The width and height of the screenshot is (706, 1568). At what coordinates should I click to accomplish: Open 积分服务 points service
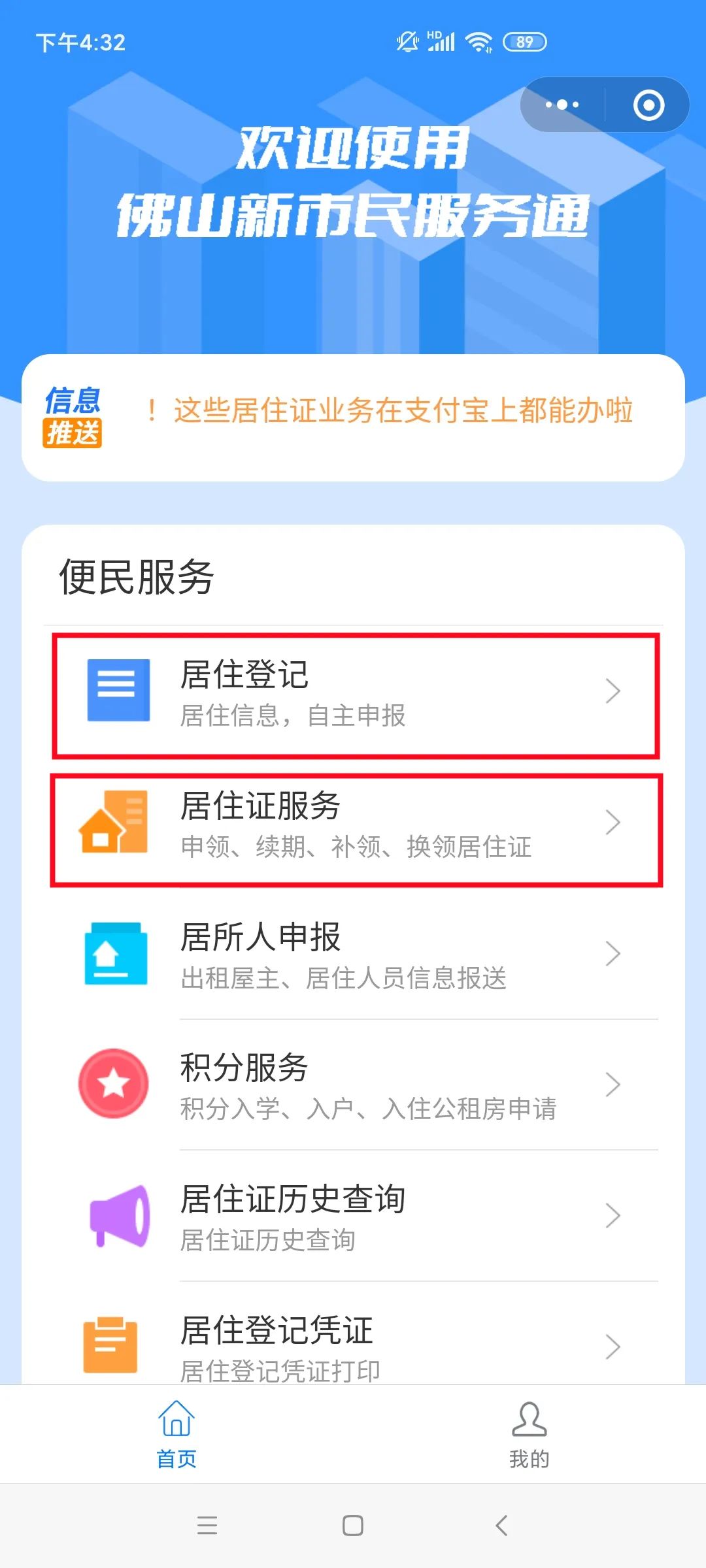tap(354, 1085)
